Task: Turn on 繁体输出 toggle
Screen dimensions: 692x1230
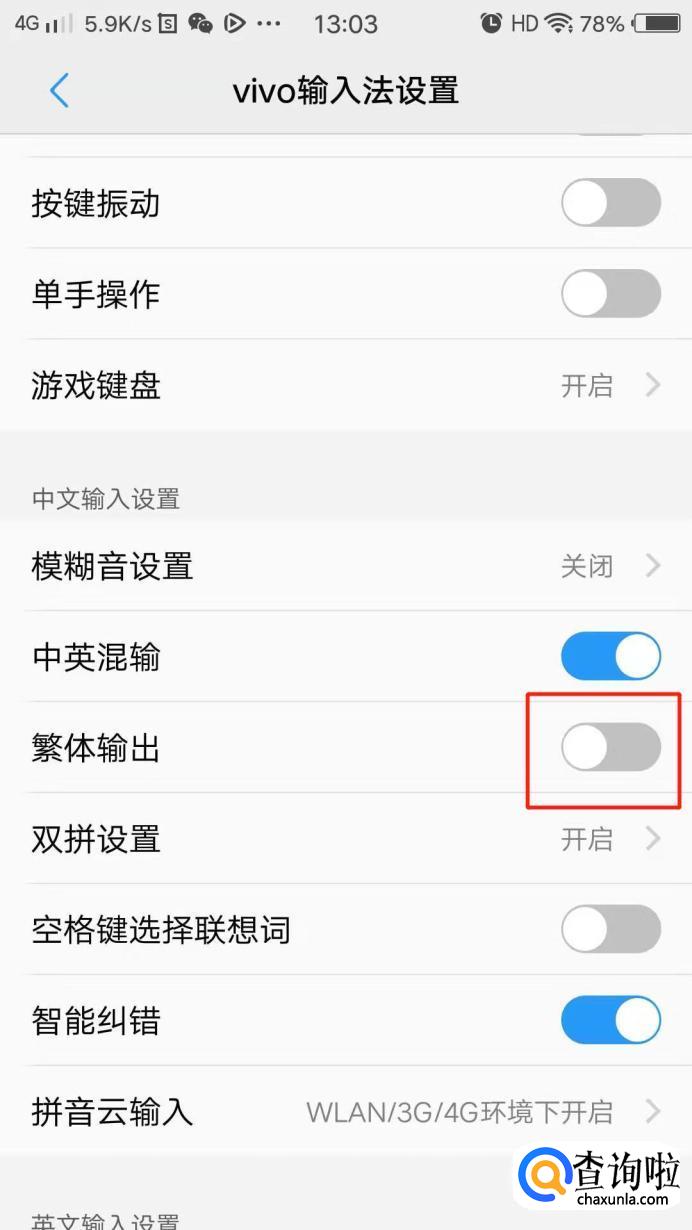Action: (610, 748)
